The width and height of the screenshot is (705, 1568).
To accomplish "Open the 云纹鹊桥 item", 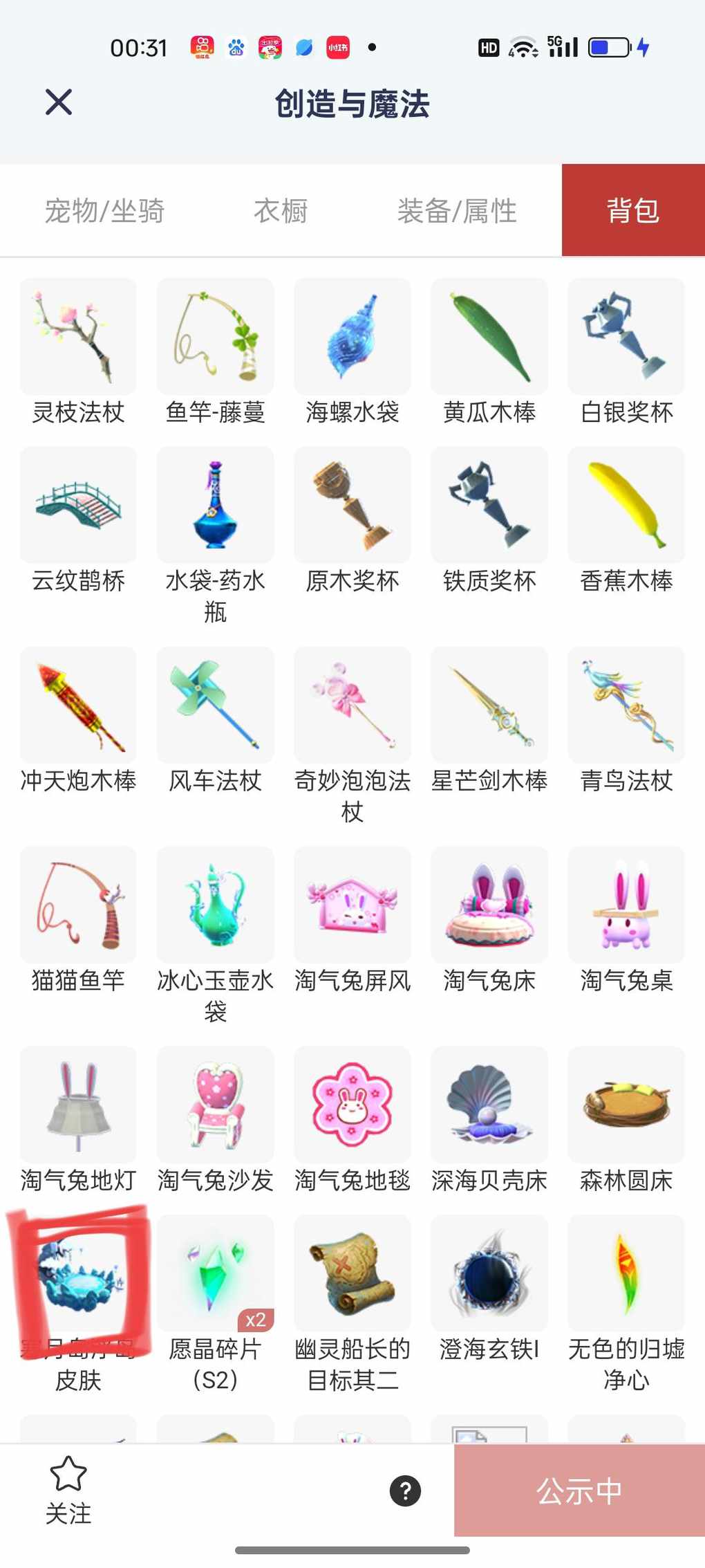I will coord(78,506).
